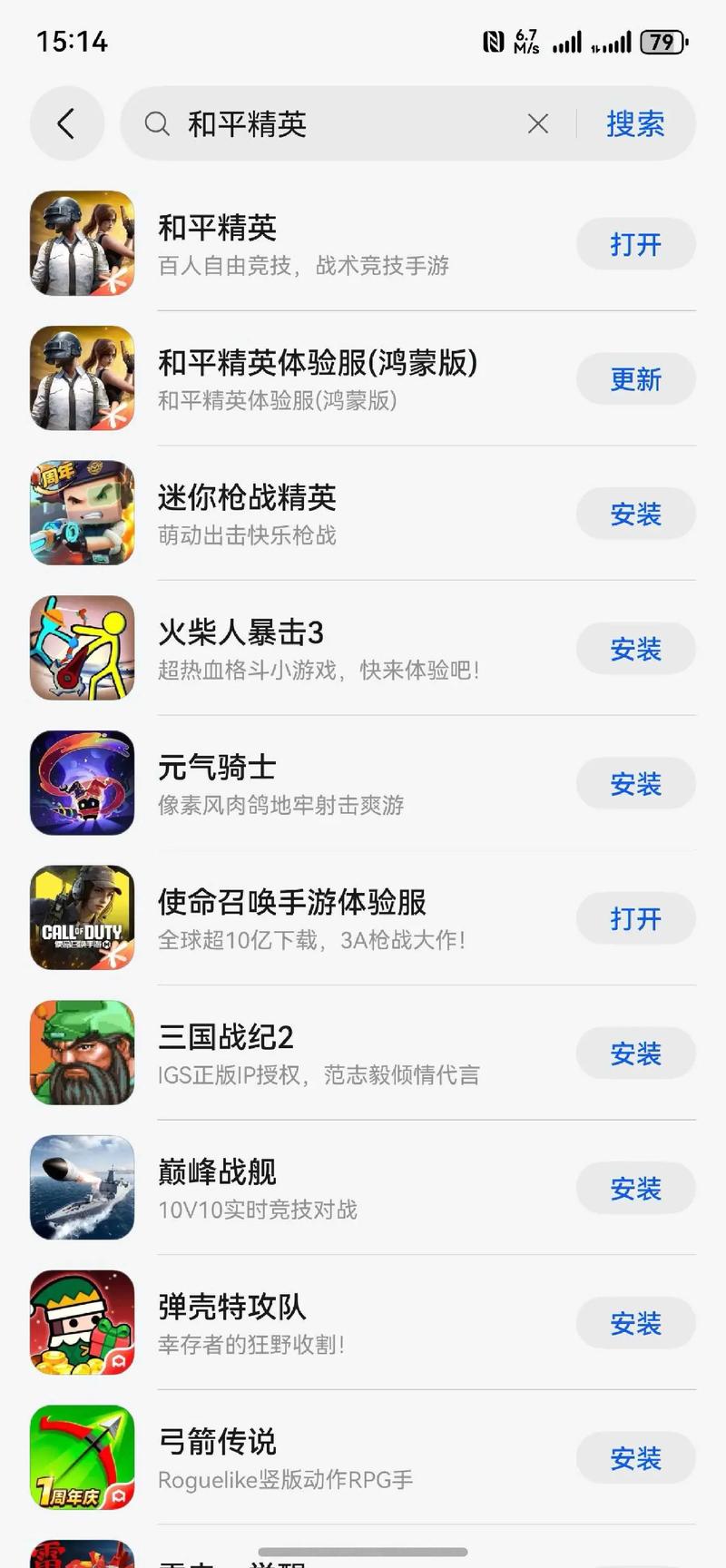Tap the 火柴人暴击3 game icon

(x=82, y=648)
